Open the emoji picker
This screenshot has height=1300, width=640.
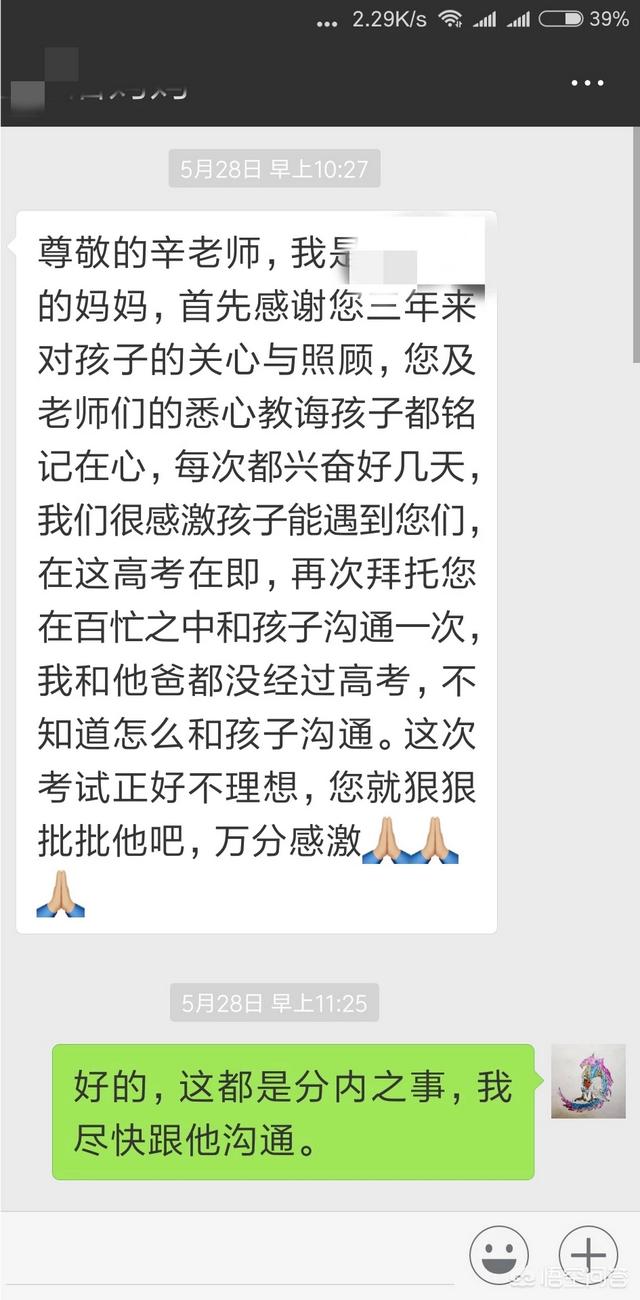(x=499, y=1256)
